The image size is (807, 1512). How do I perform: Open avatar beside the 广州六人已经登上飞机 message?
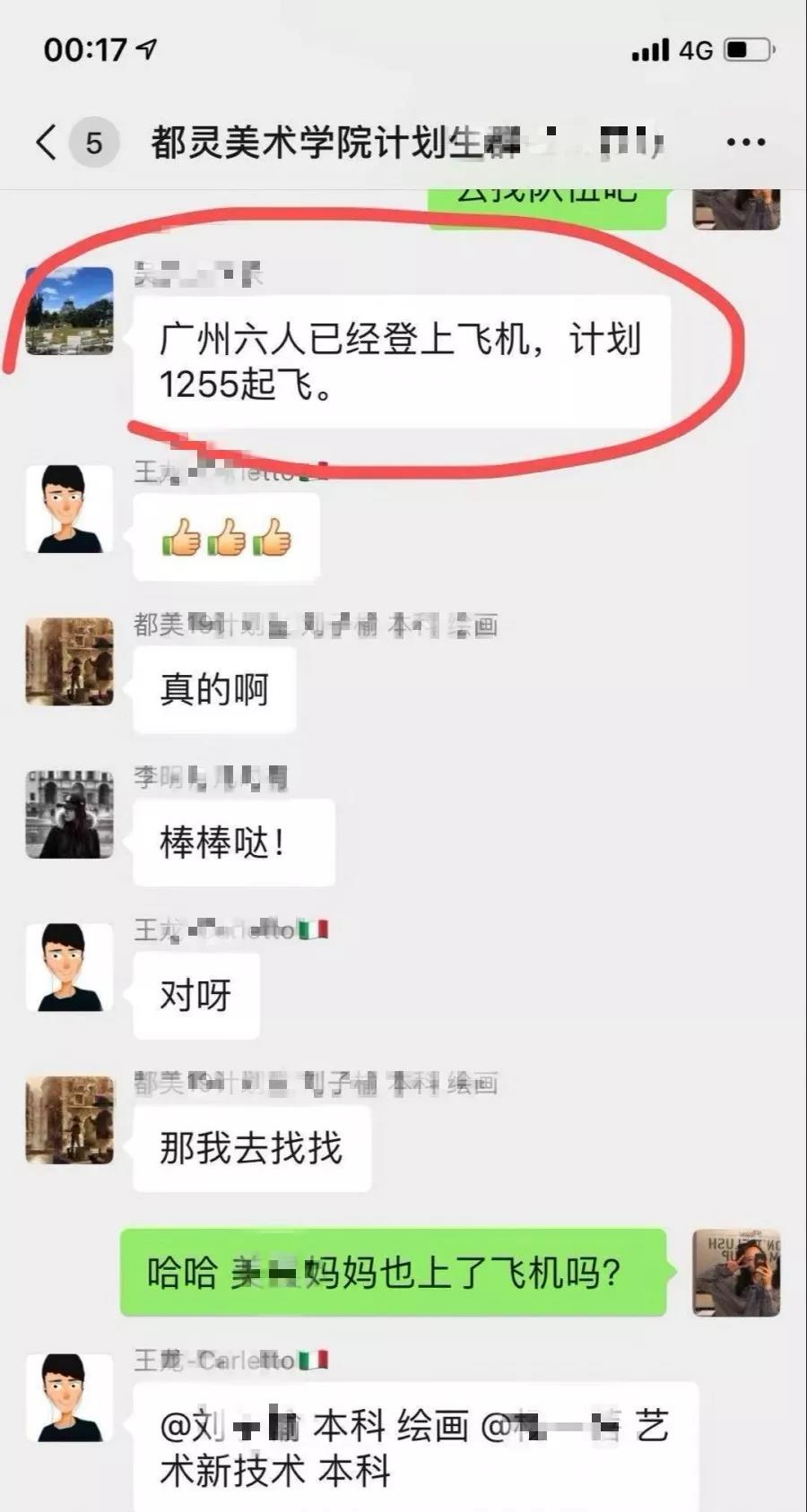coord(70,311)
